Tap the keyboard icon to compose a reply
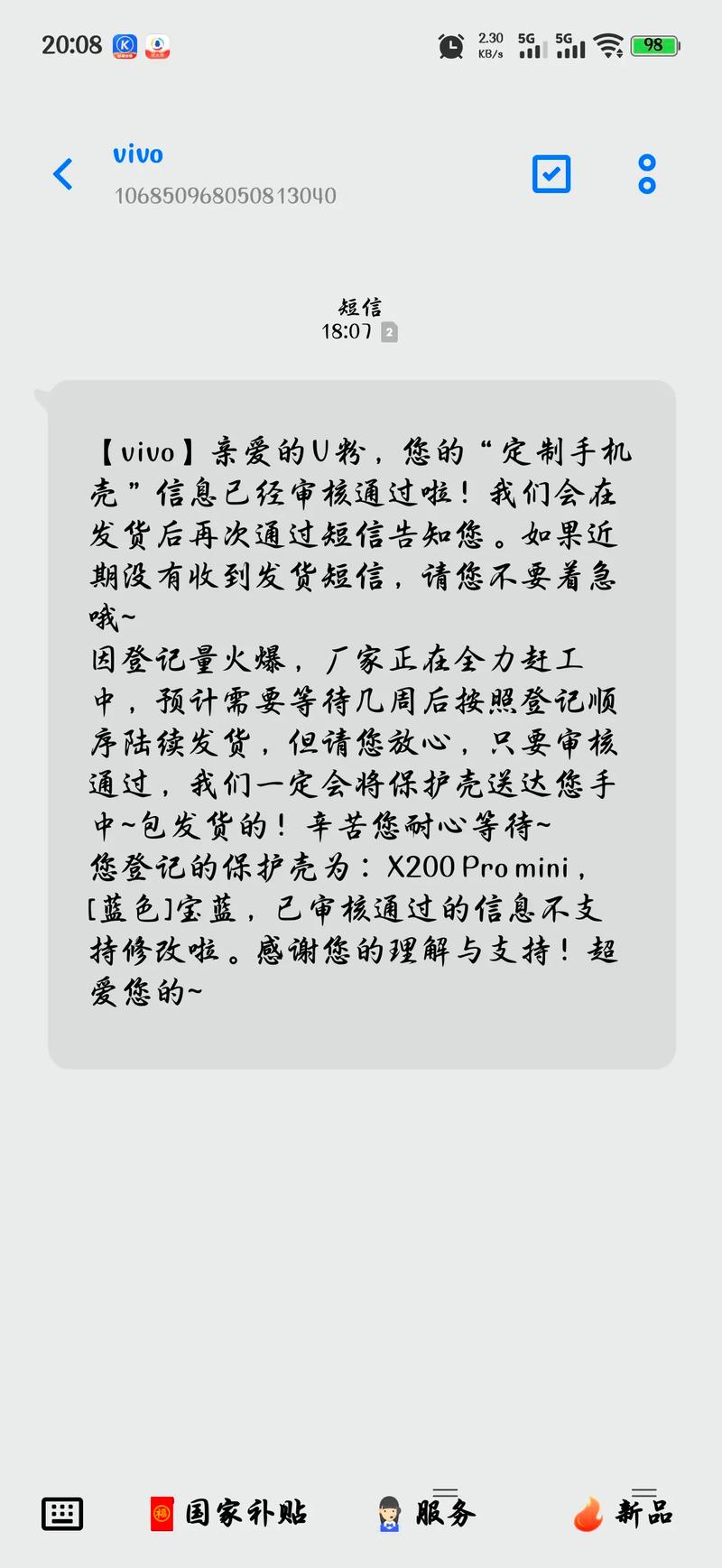The image size is (722, 1568). (63, 1514)
